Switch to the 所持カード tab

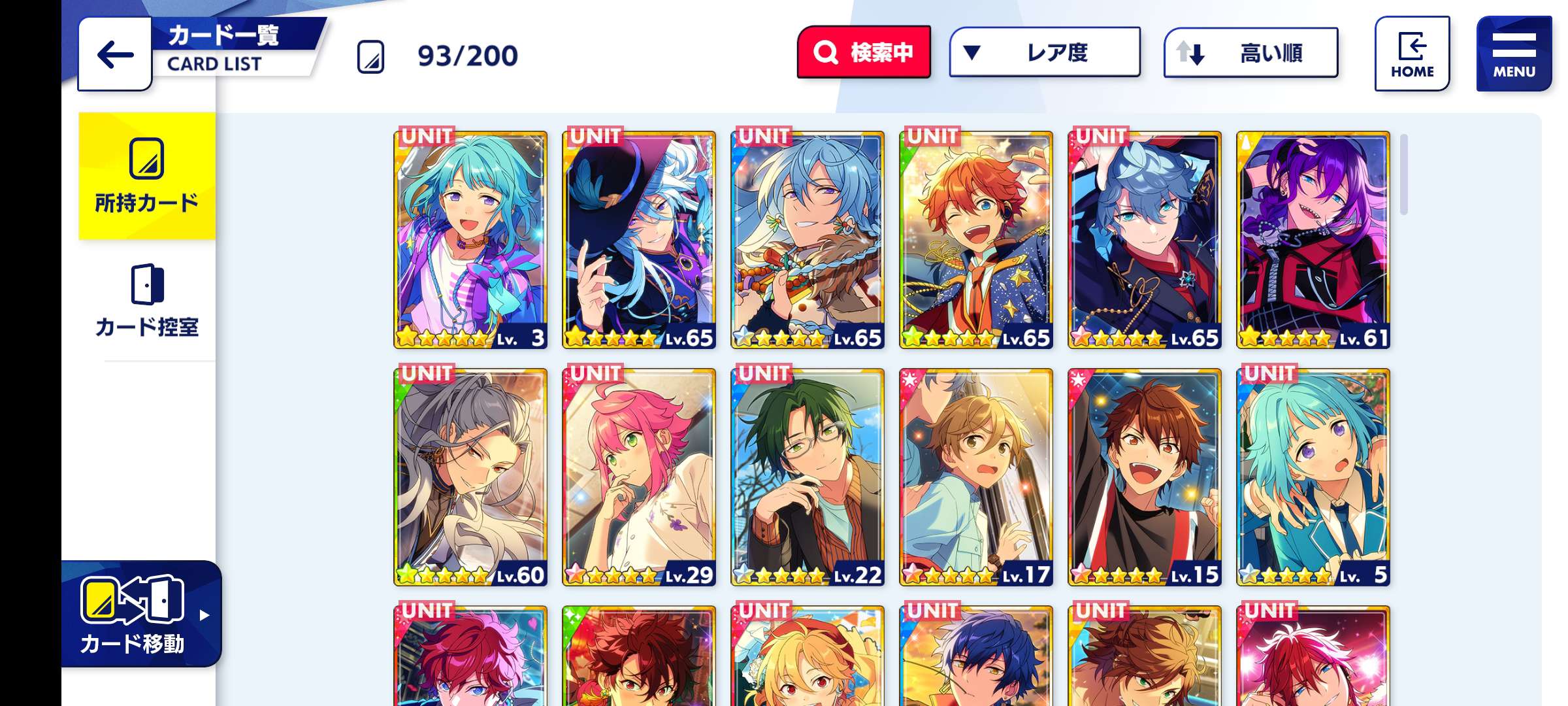coord(147,176)
